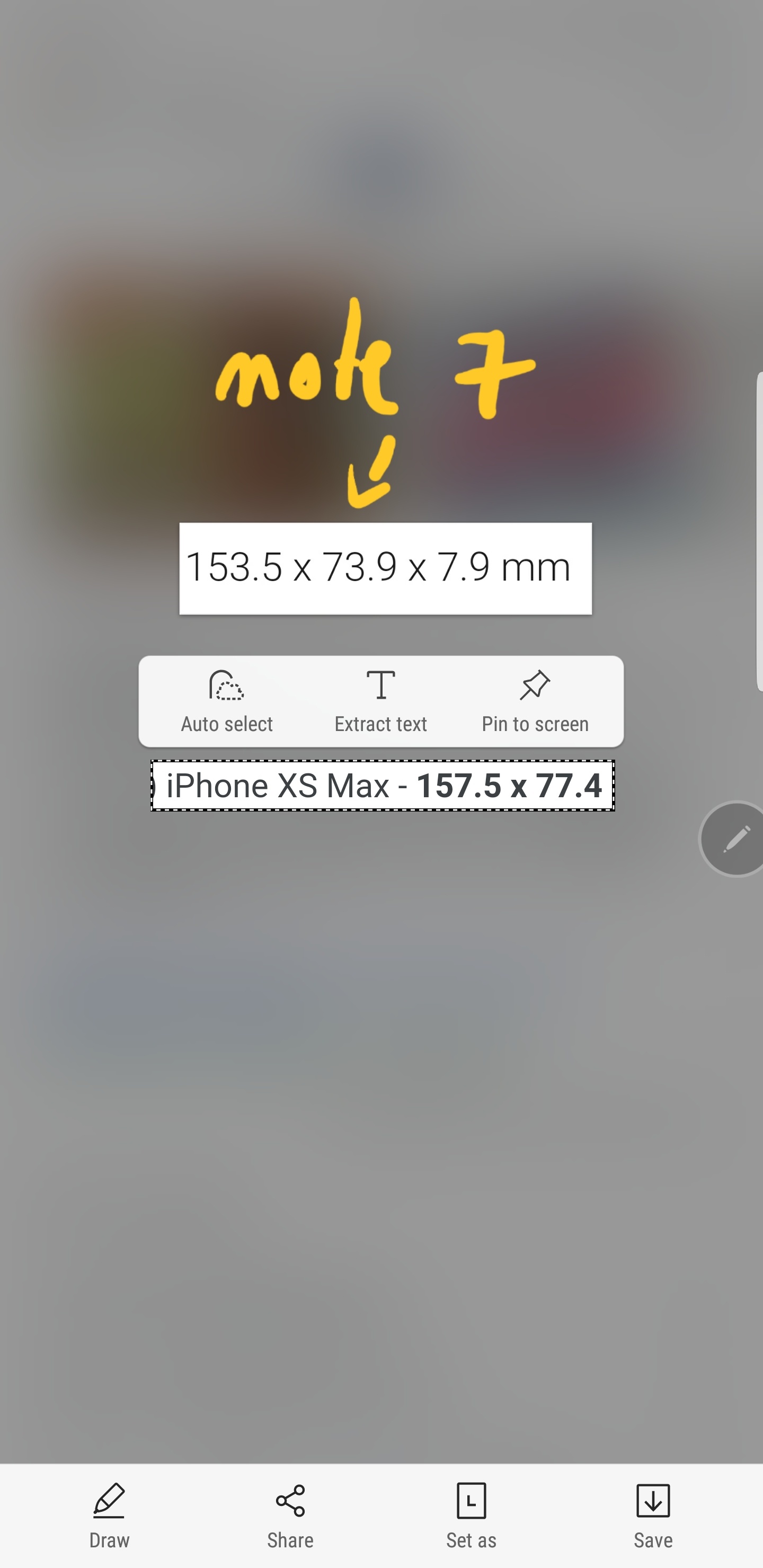
Task: Extract text from selection
Action: coord(380,702)
